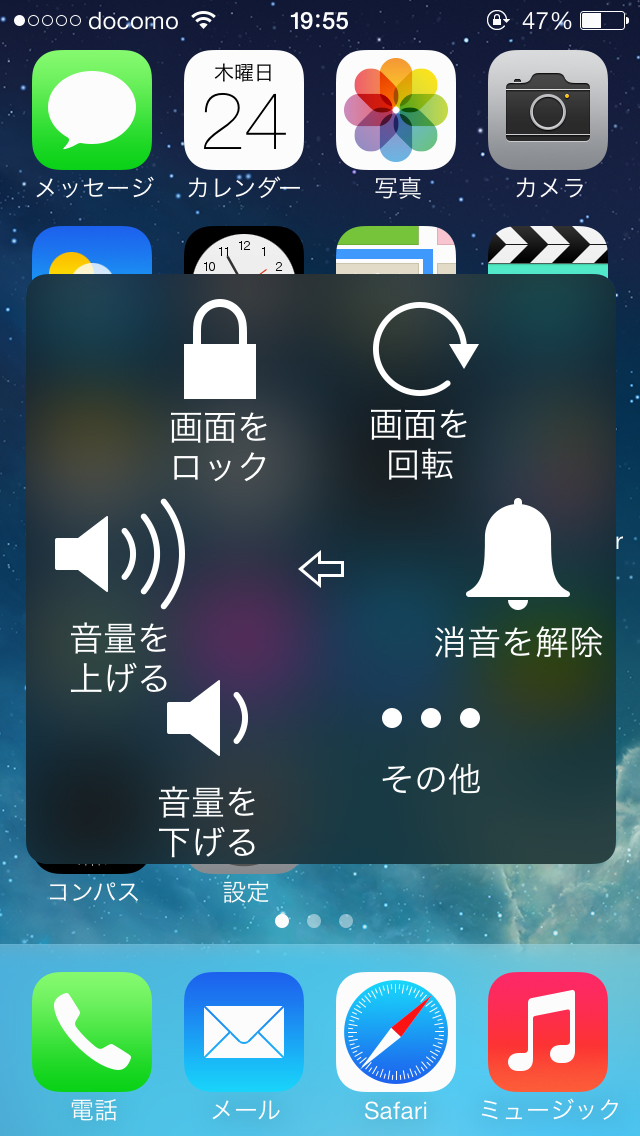Launch Safari from the dock
Image resolution: width=640 pixels, height=1136 pixels.
pyautogui.click(x=396, y=1031)
